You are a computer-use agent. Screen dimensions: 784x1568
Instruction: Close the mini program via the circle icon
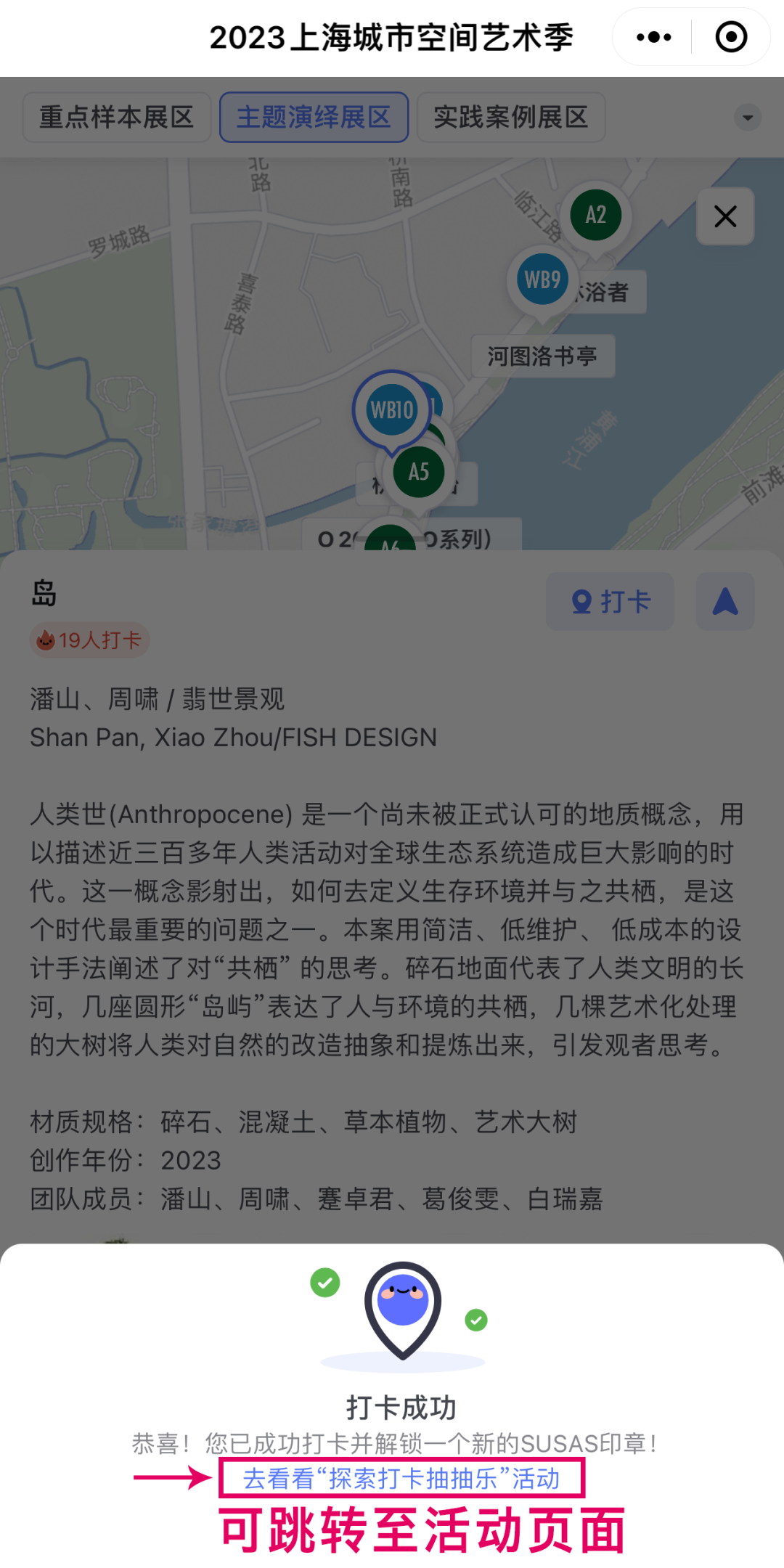tap(730, 37)
